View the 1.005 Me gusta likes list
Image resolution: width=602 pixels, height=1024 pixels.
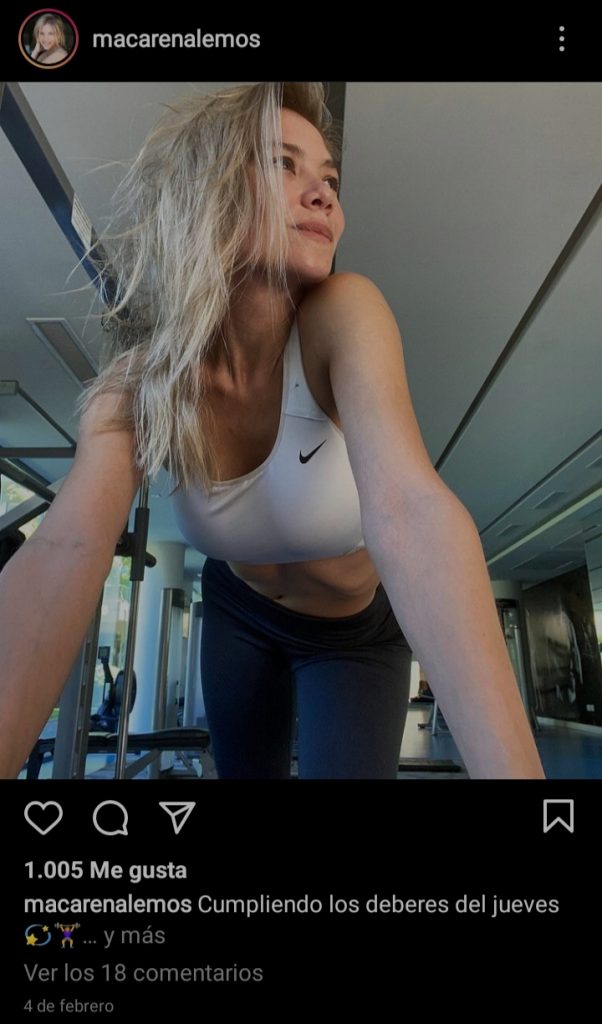(x=105, y=870)
